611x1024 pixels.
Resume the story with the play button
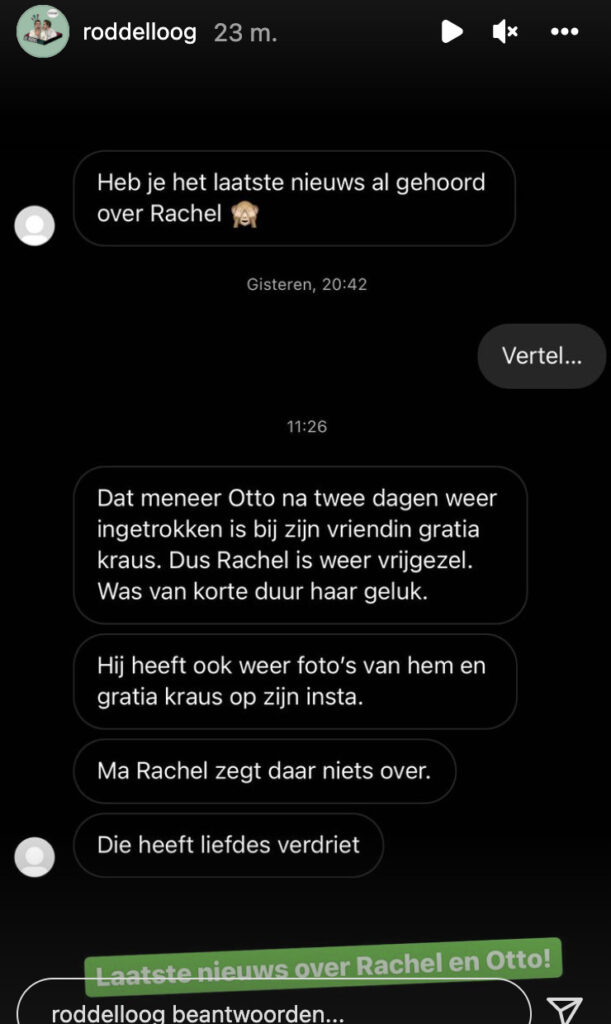tap(452, 31)
